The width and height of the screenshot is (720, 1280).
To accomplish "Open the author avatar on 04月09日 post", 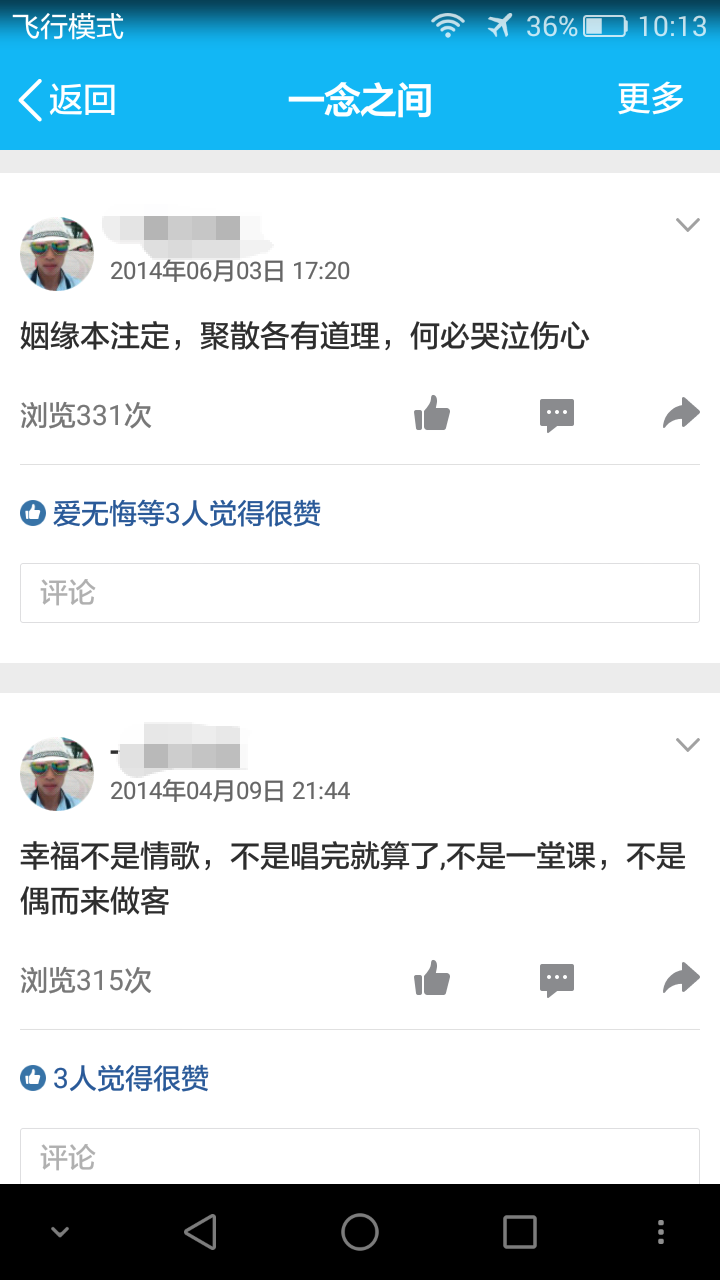I will pos(57,774).
